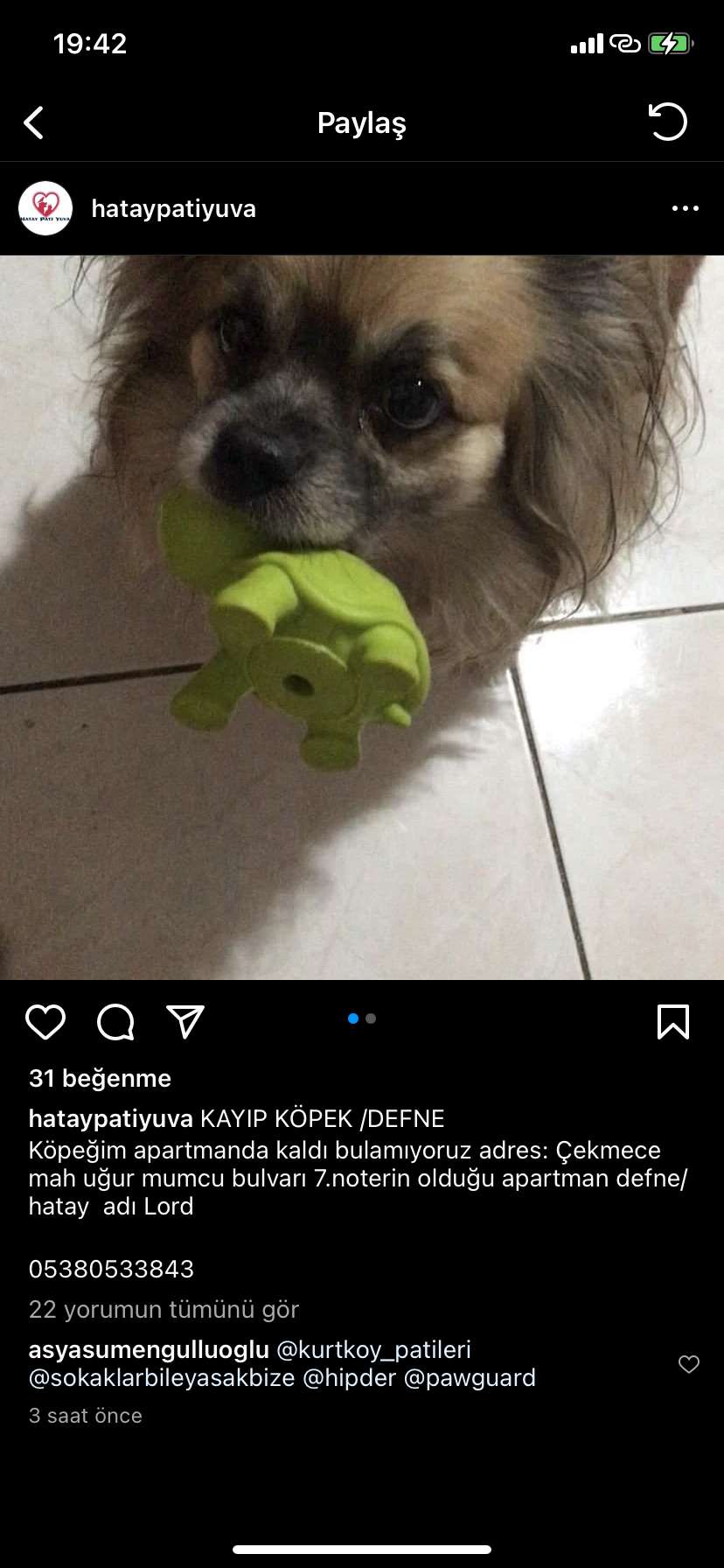Screen dimensions: 724x1568
Task: Open the three-dot post options menu
Action: coord(685,208)
